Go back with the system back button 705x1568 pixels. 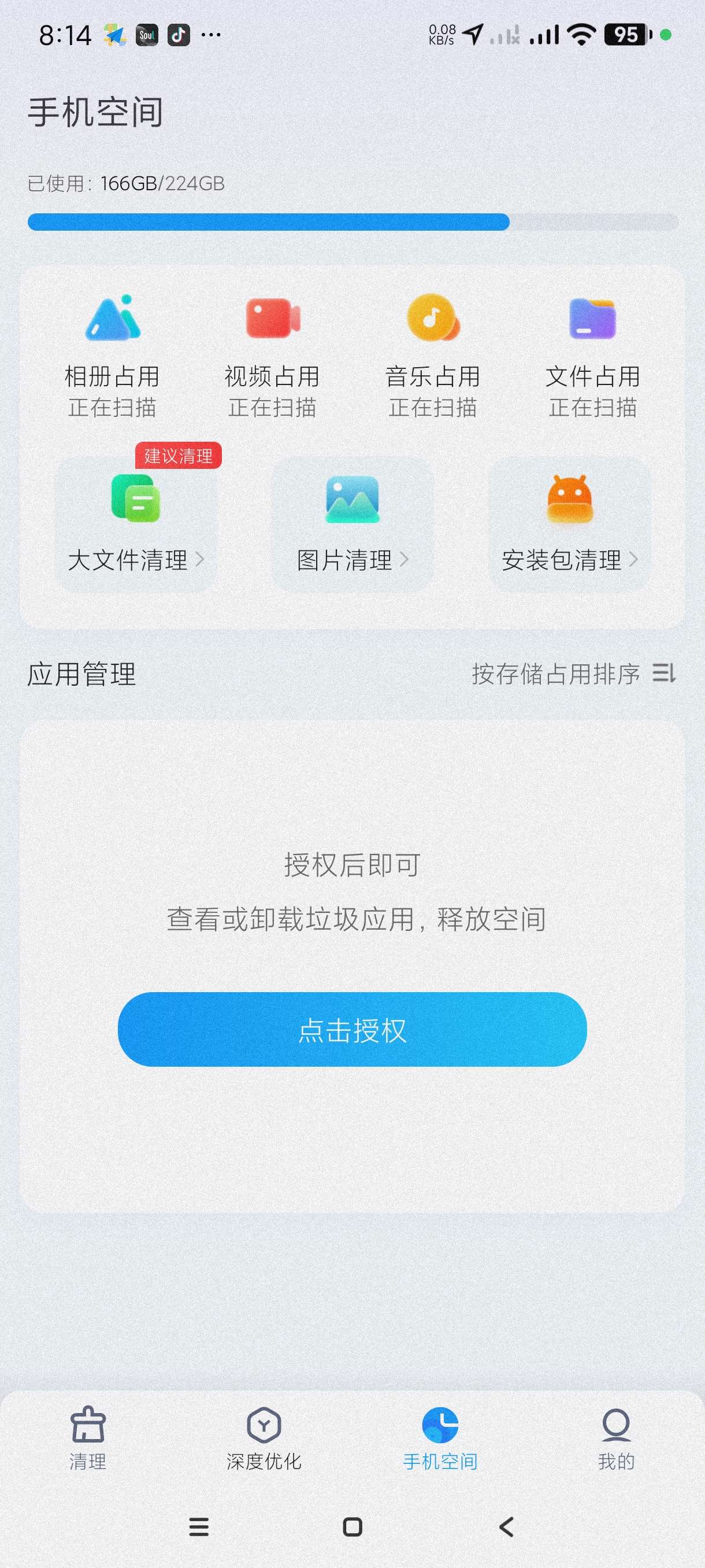pos(506,1526)
